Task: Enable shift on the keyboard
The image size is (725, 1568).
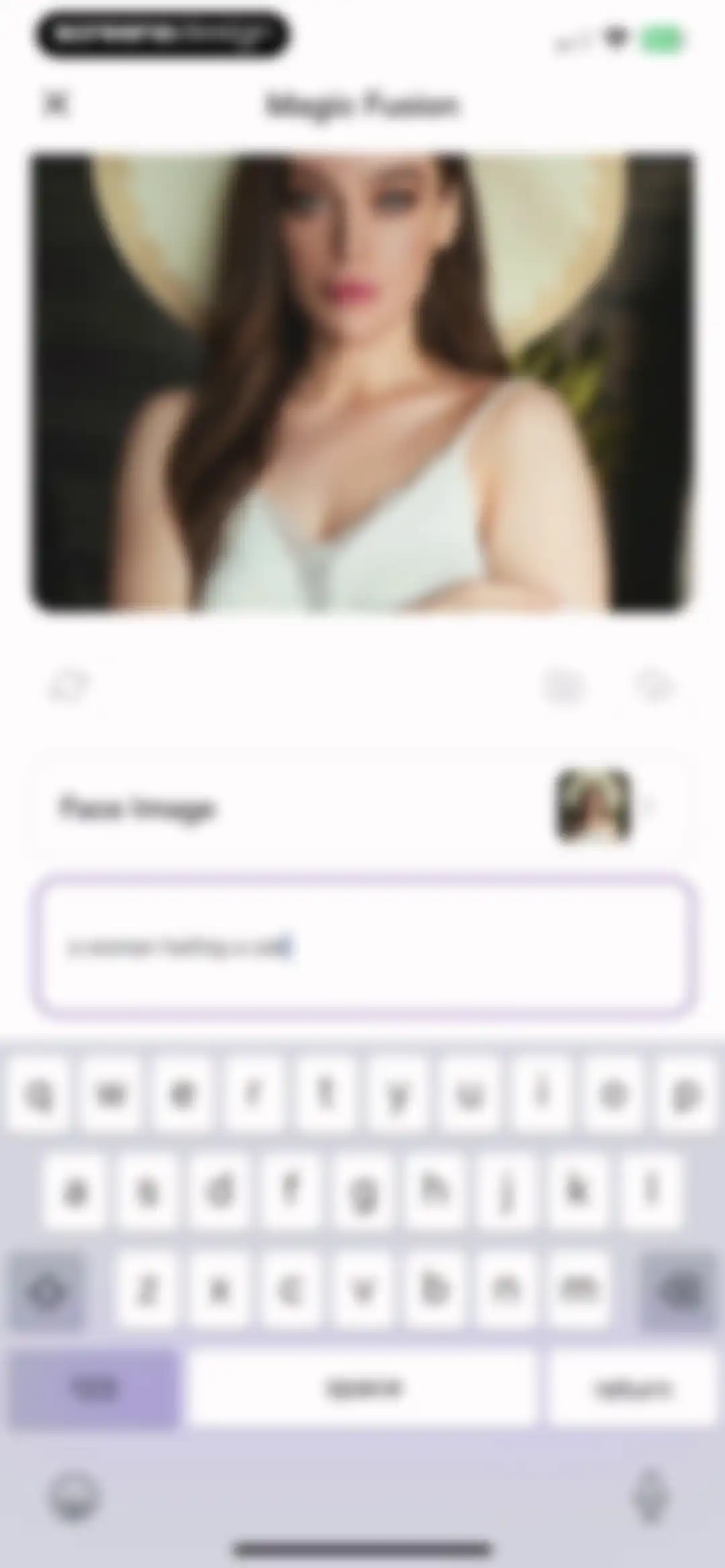Action: 47,1289
